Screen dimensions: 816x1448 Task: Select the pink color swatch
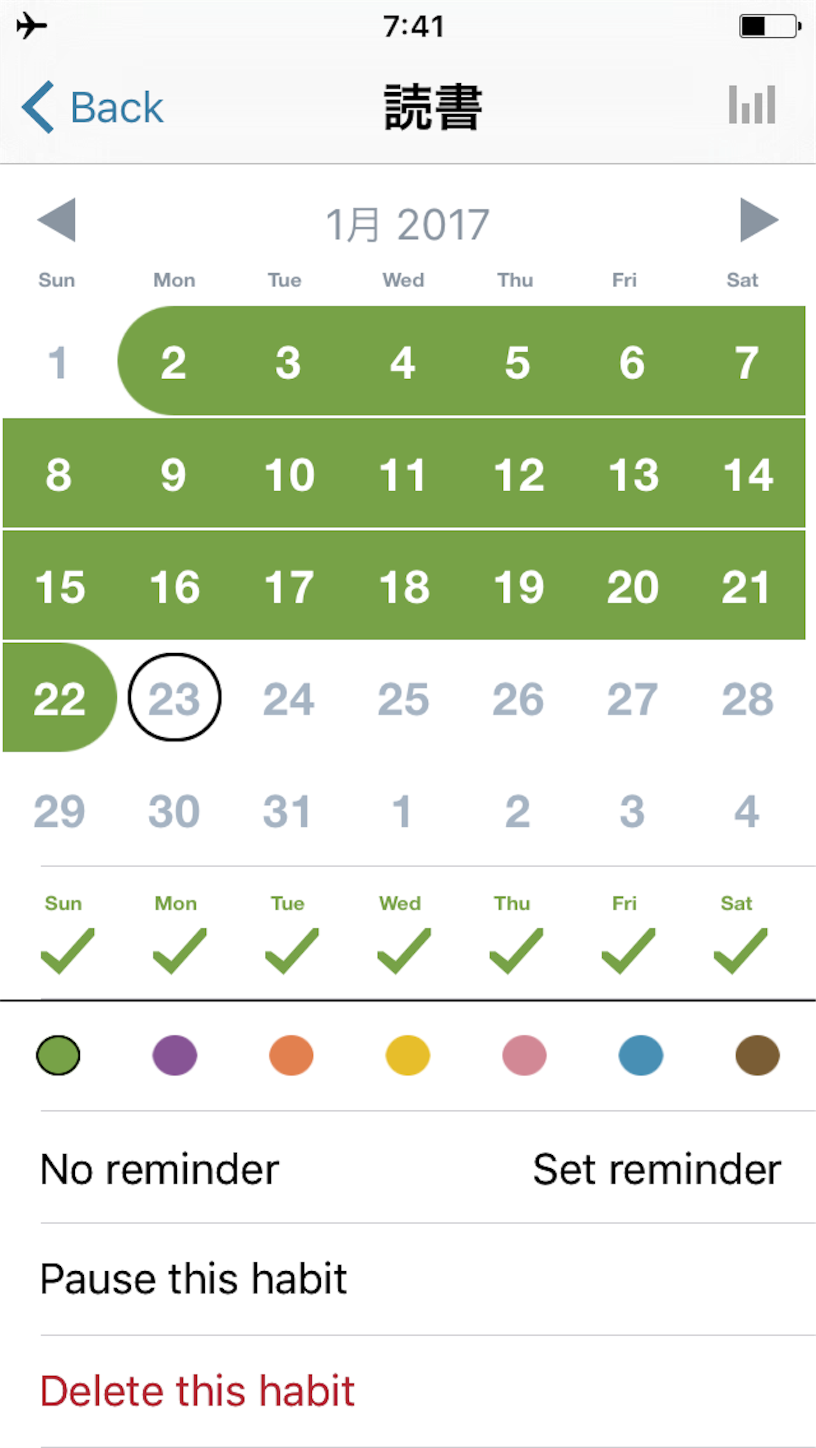[x=524, y=1055]
